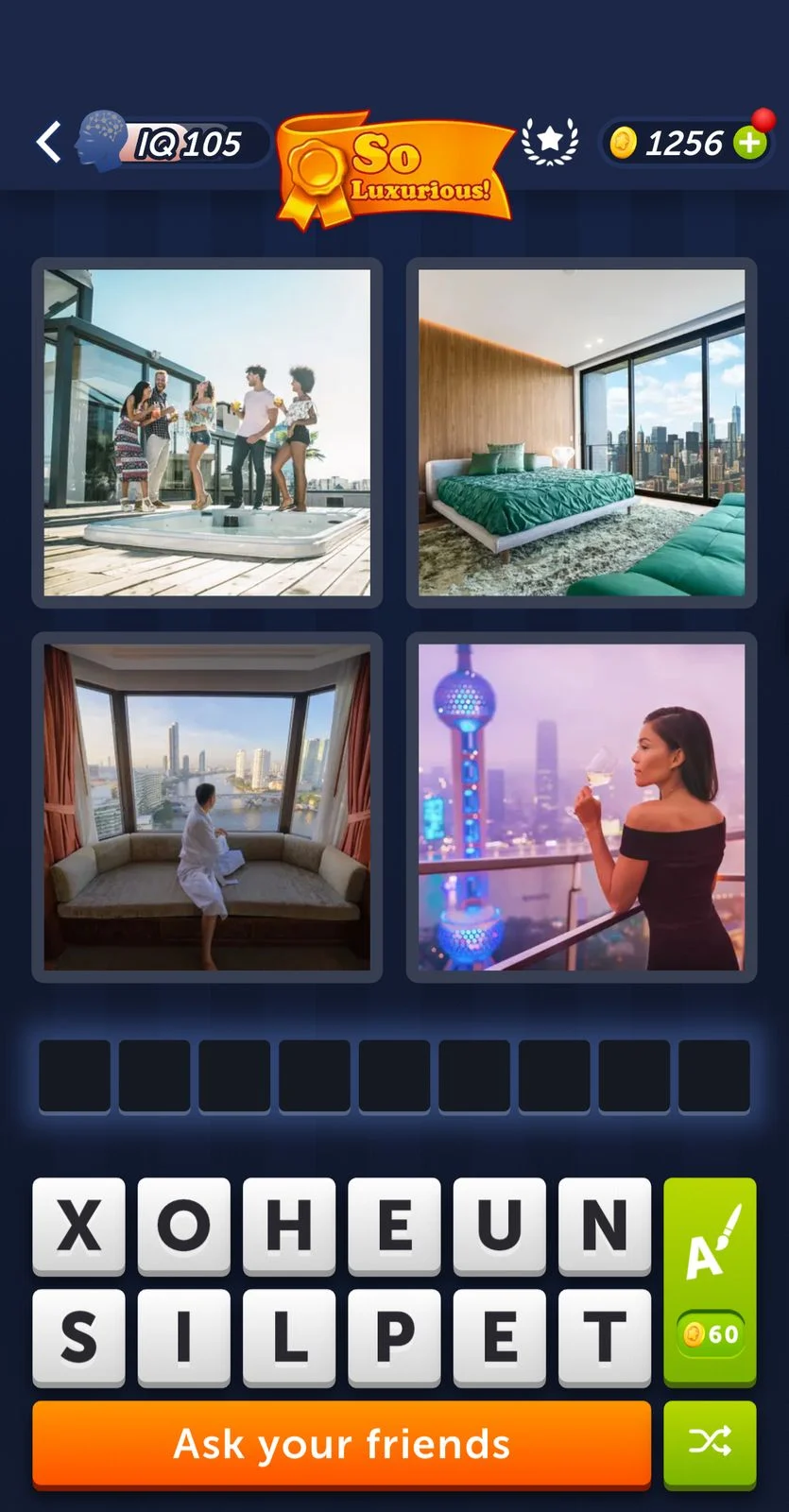Select the letter I tile

(184, 1336)
